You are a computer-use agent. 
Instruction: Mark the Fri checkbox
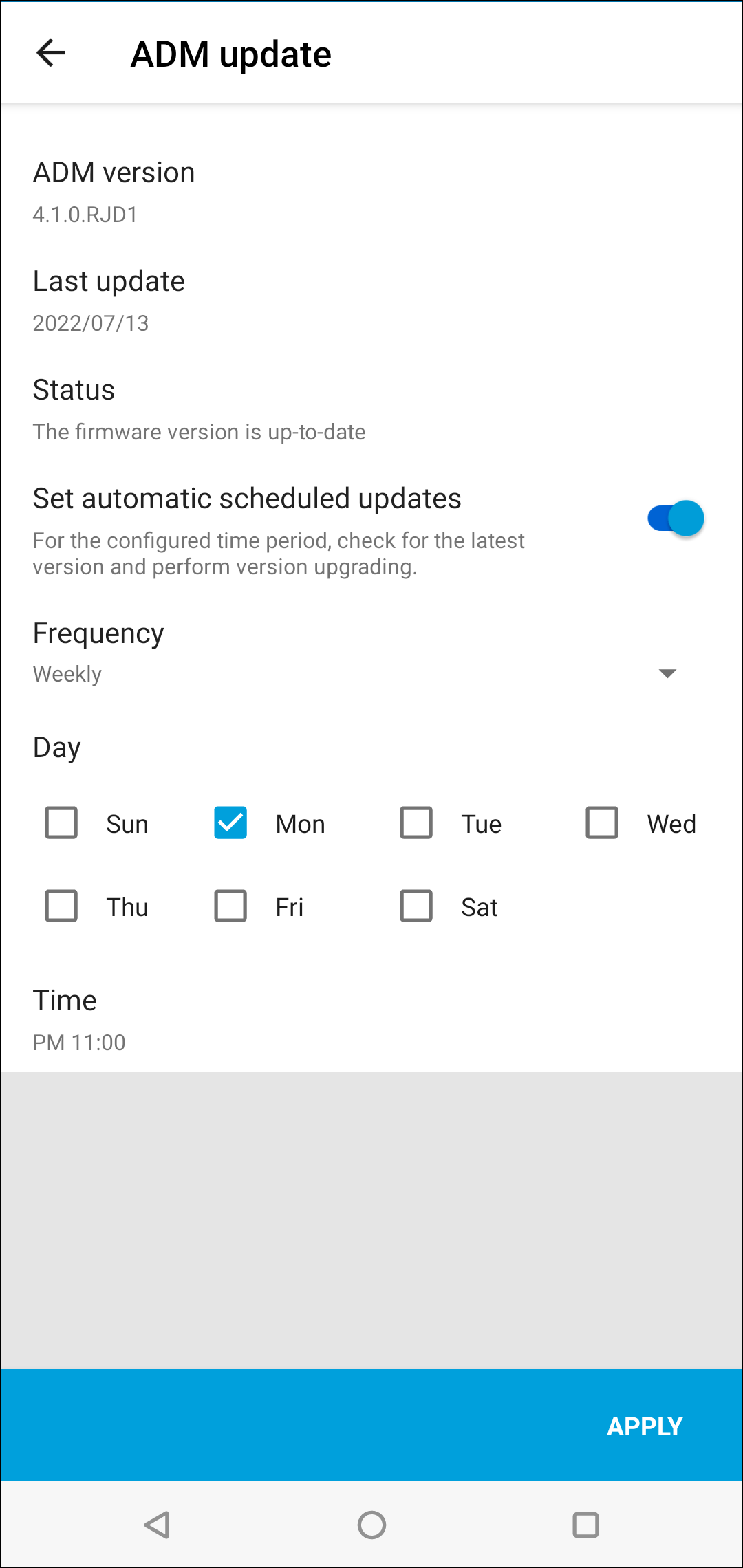click(x=230, y=906)
